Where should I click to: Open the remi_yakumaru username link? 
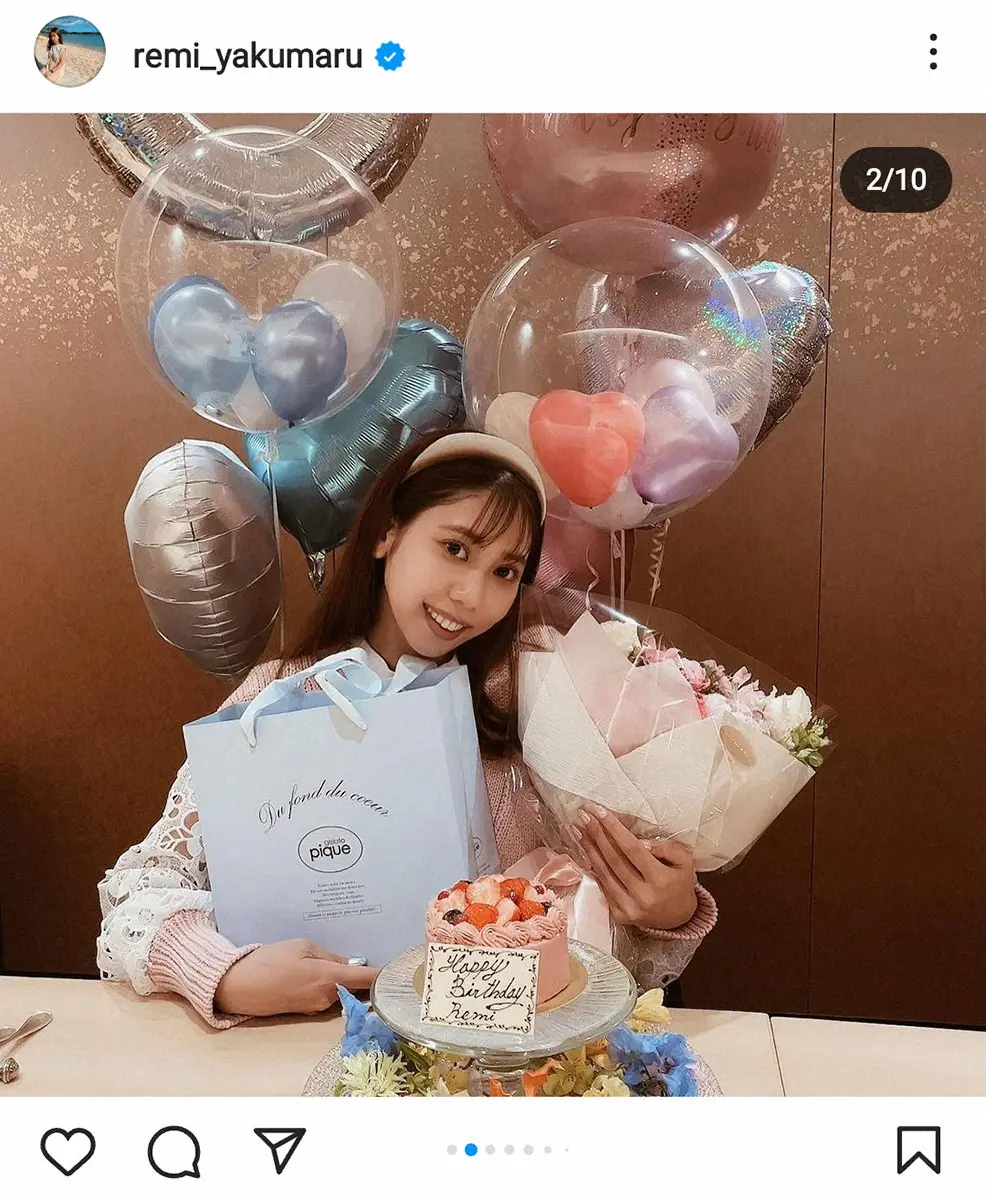click(x=247, y=56)
